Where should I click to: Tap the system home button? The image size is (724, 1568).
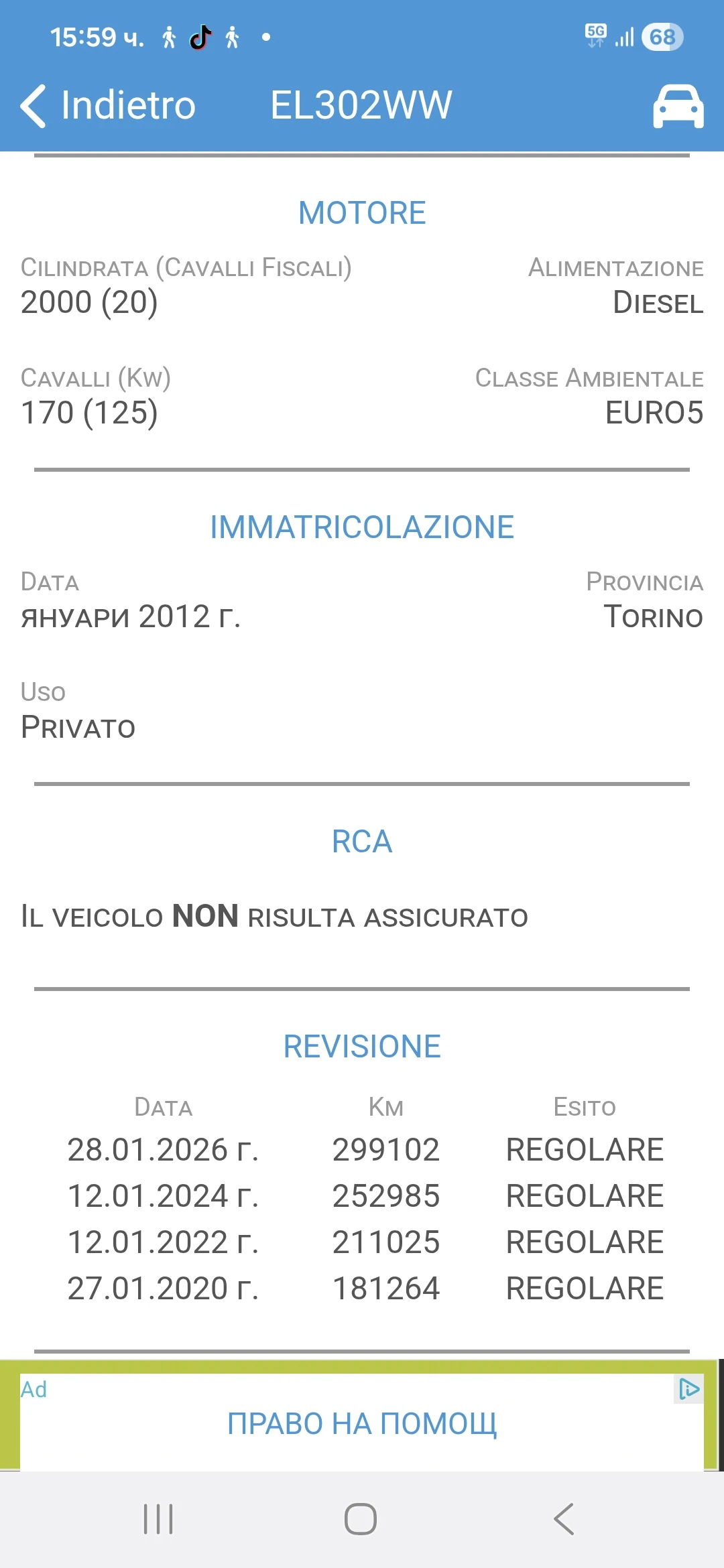click(361, 1518)
